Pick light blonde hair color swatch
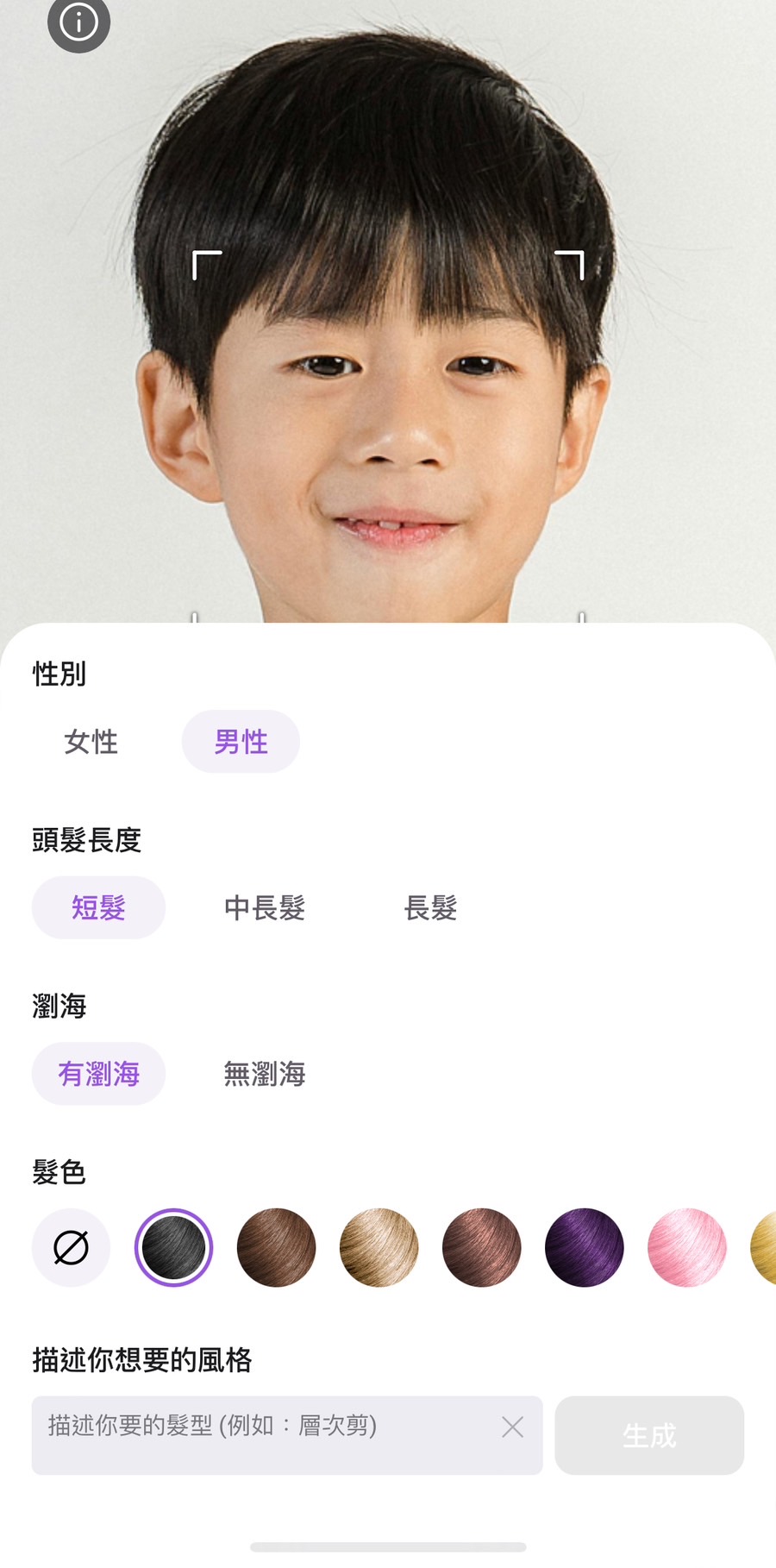This screenshot has height=1568, width=776. coord(379,1248)
